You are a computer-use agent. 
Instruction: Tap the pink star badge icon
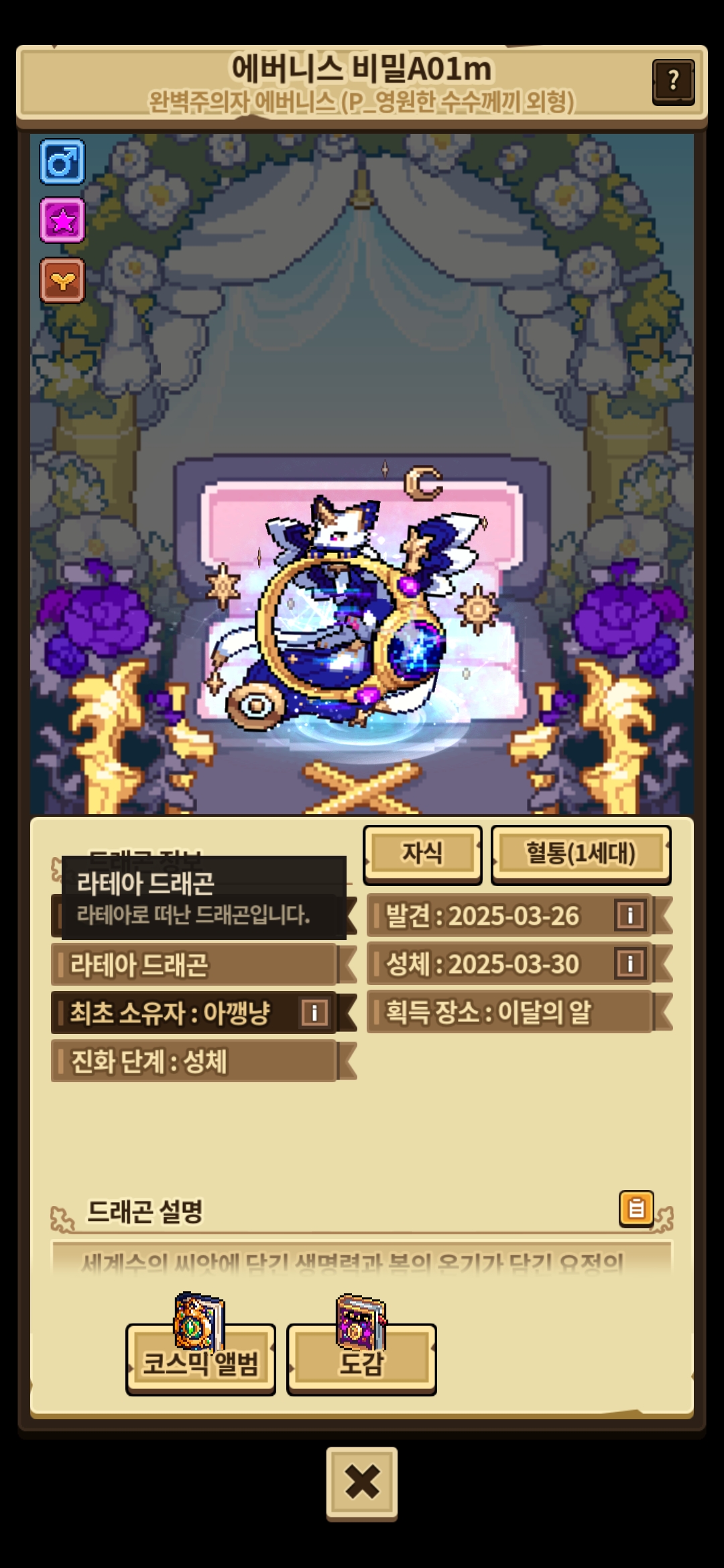click(x=62, y=220)
